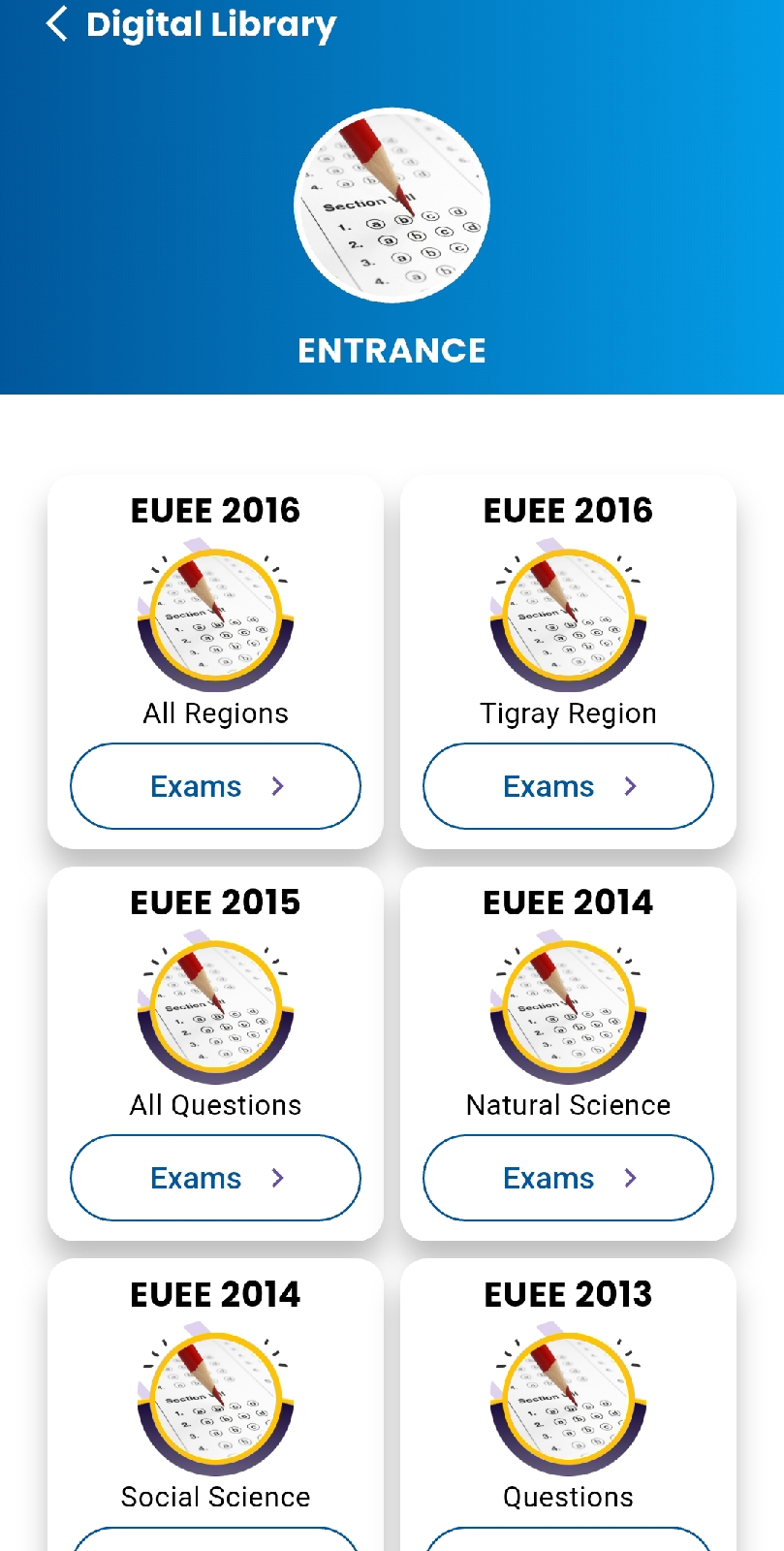Open Exams for EUEE 2014 Natural Science
The width and height of the screenshot is (784, 1551).
568,1178
